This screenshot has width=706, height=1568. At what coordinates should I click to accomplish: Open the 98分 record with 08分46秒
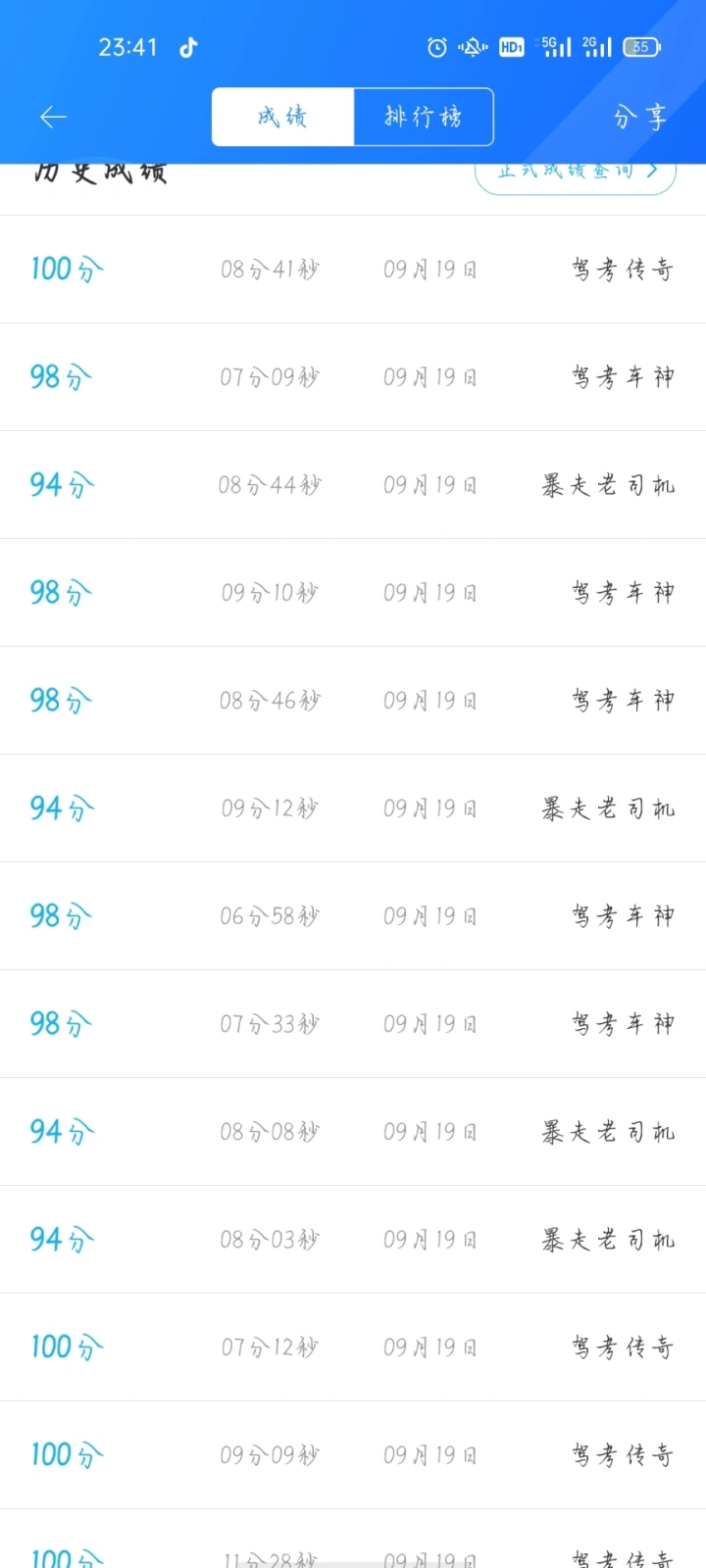pos(353,701)
